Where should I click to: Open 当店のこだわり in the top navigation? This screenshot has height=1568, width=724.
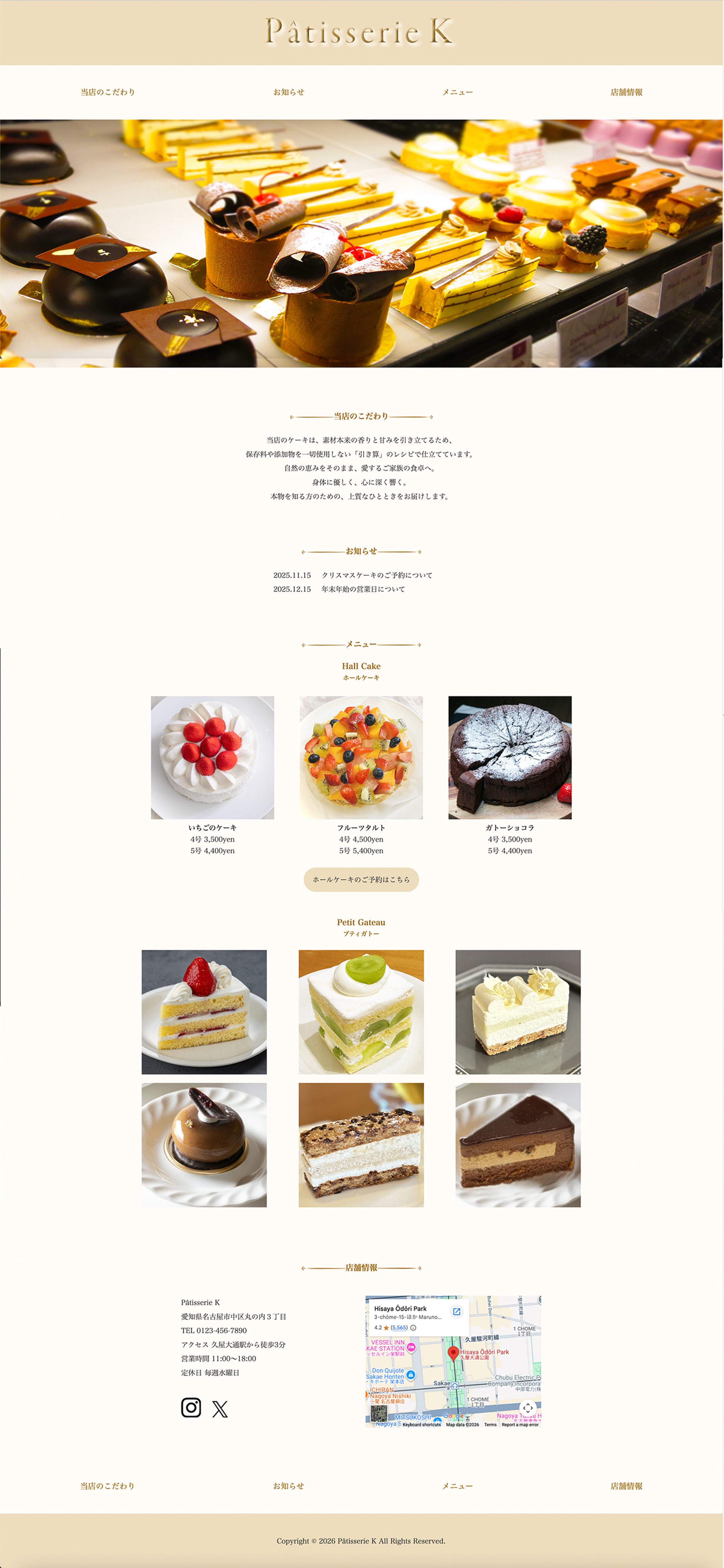pos(108,92)
